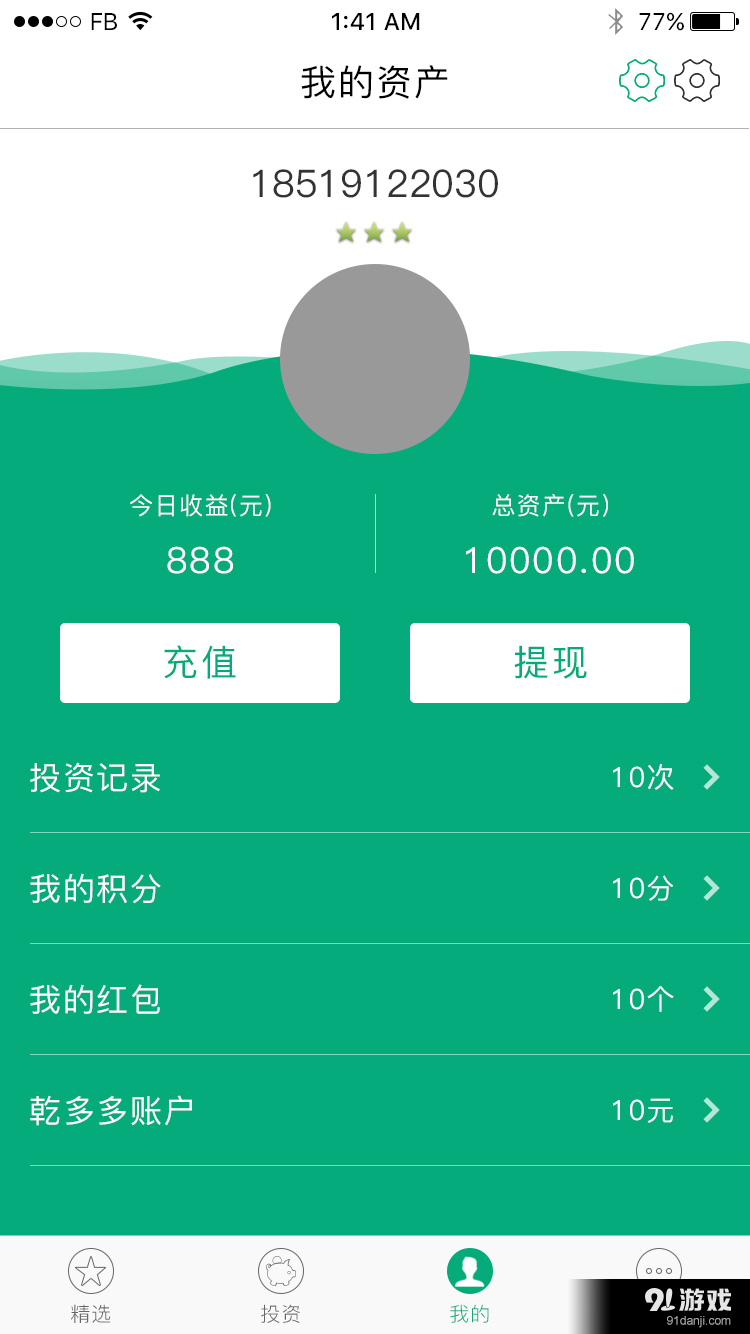Screen dimensions: 750x1334
Task: Tap the star rating icons under phone number
Action: (x=374, y=232)
